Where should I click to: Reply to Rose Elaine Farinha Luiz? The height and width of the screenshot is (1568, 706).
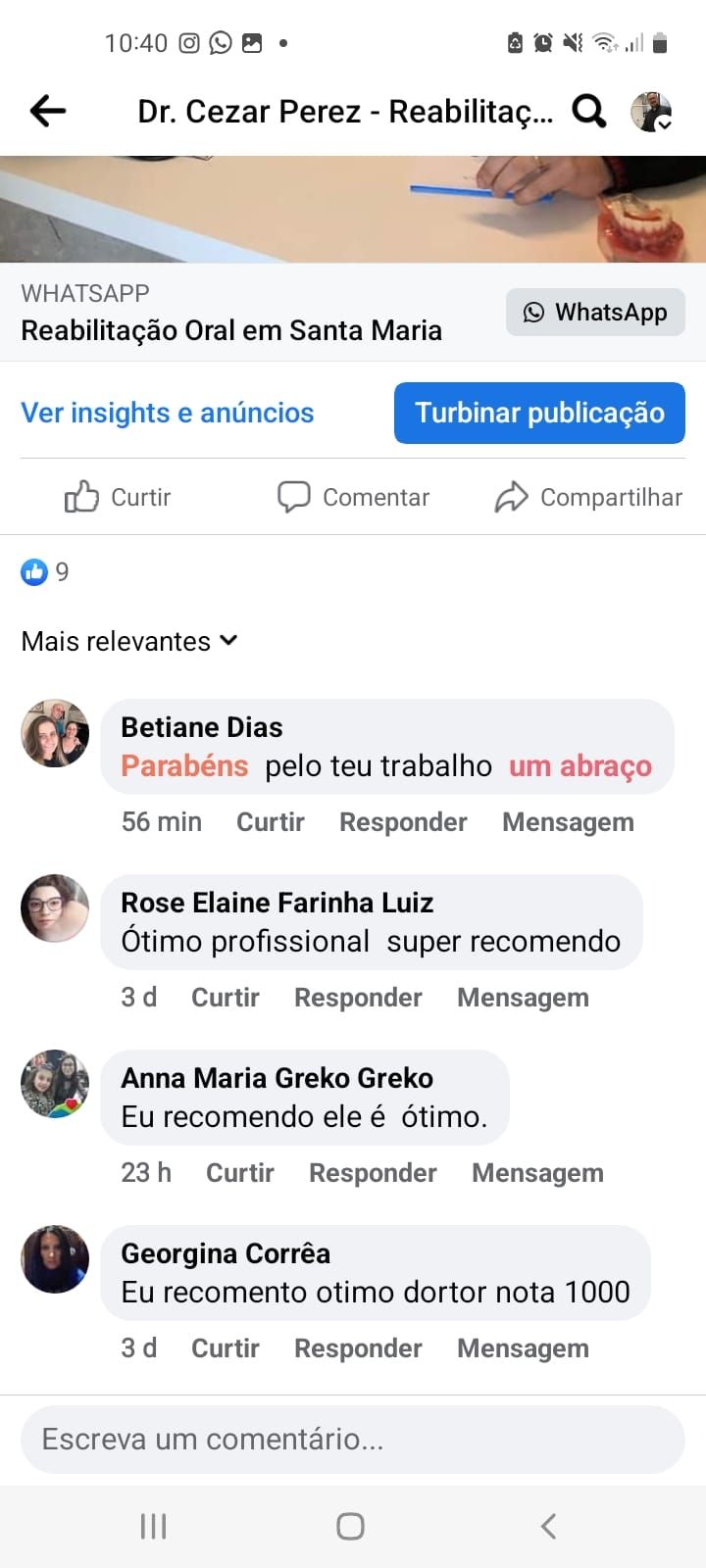point(358,998)
